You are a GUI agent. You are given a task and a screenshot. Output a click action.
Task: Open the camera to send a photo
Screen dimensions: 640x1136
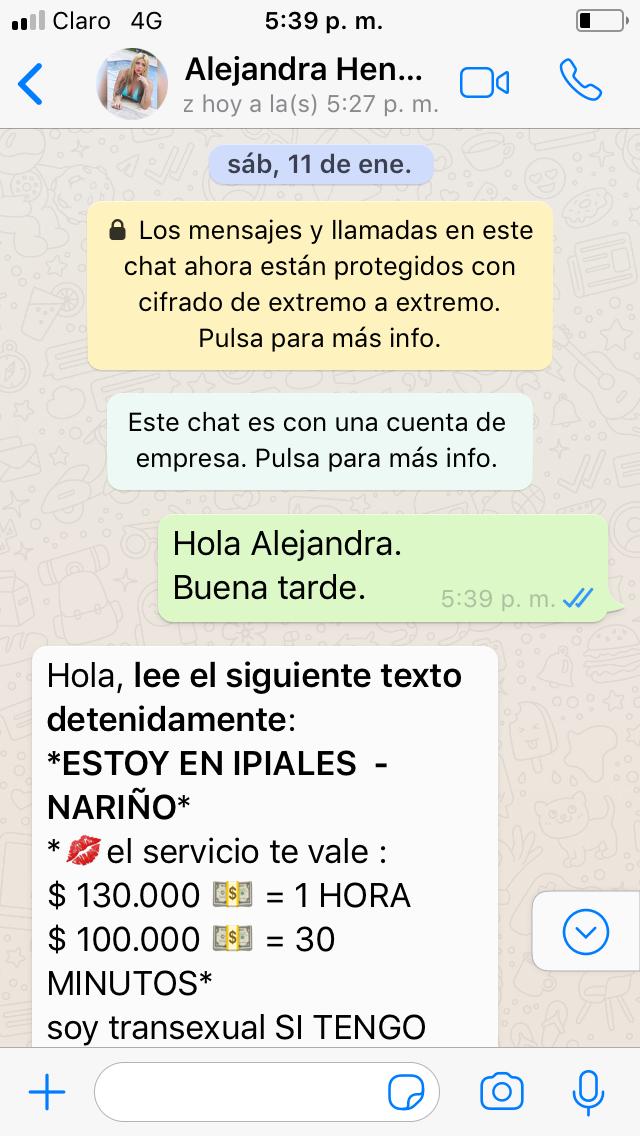[501, 1092]
